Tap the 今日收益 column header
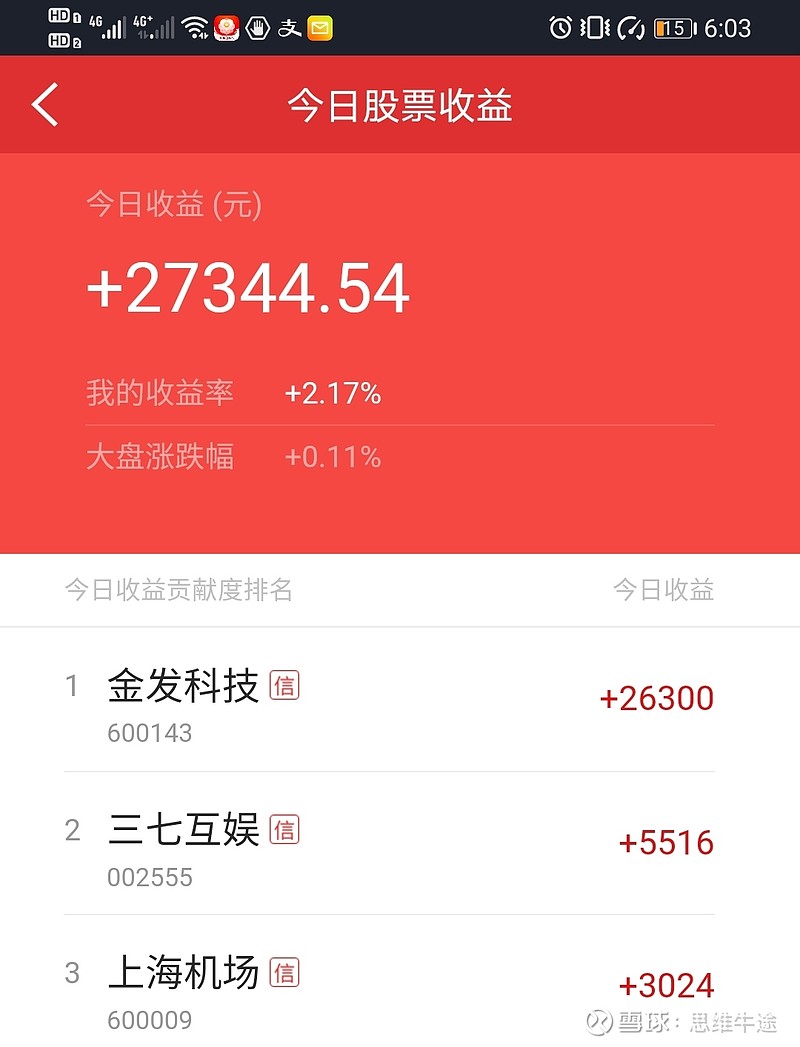This screenshot has height=1047, width=800. [x=665, y=590]
